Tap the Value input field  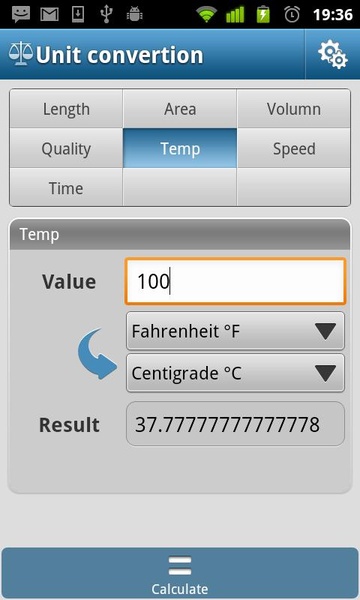pos(235,282)
